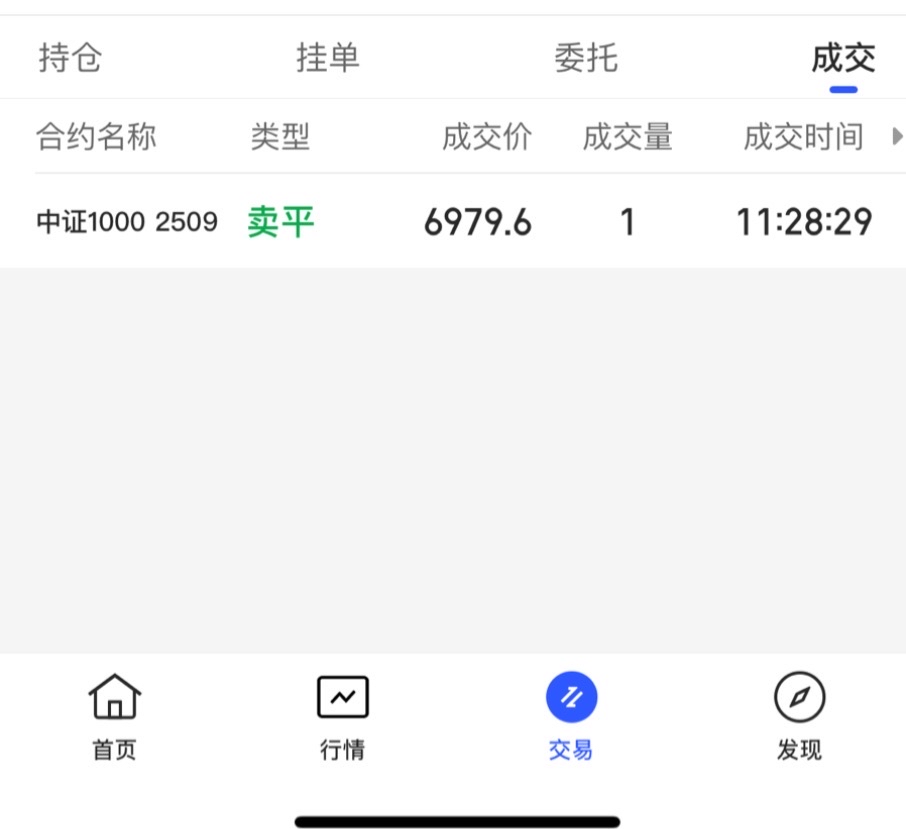Open the 交易 bottom tab
Image resolution: width=906 pixels, height=829 pixels.
[571, 717]
